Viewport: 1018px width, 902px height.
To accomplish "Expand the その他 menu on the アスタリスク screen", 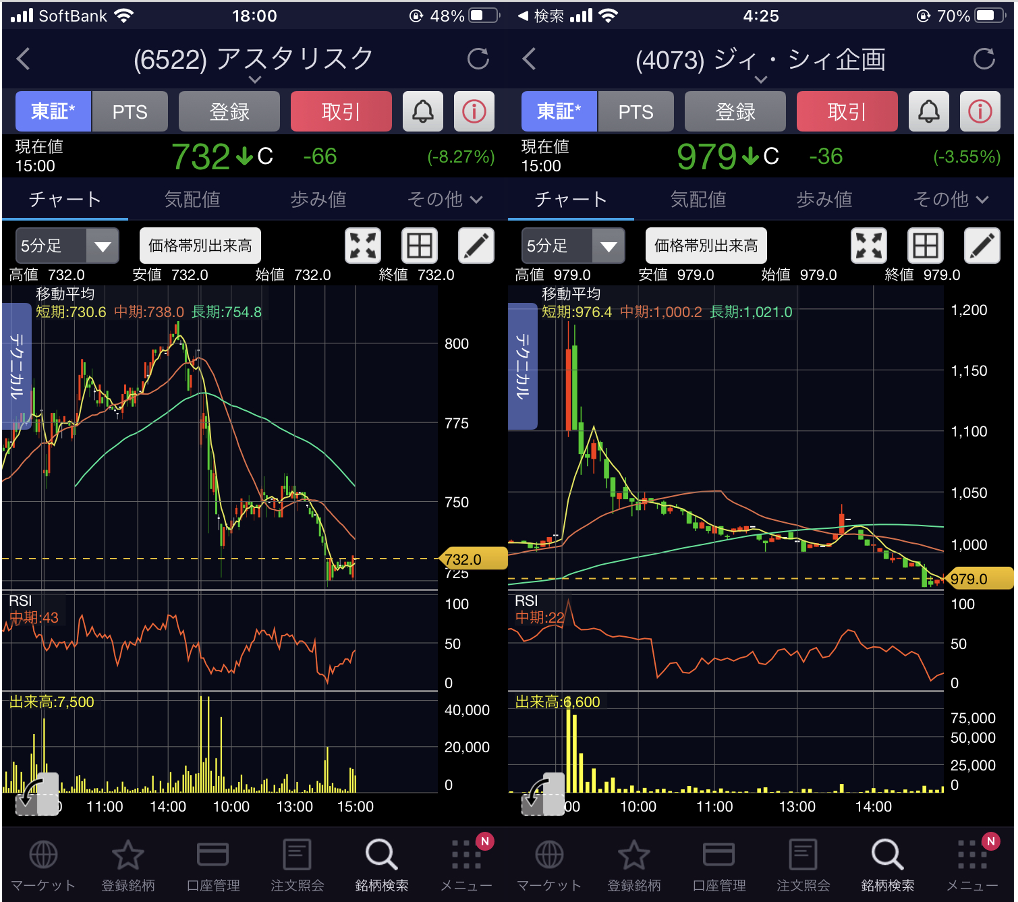I will [445, 199].
